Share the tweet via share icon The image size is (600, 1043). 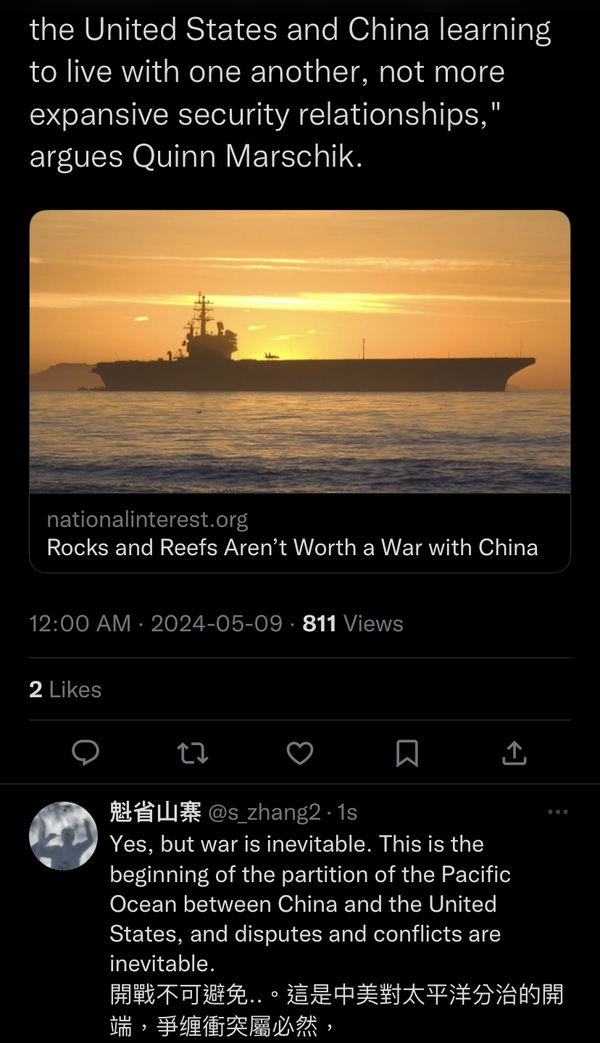514,752
